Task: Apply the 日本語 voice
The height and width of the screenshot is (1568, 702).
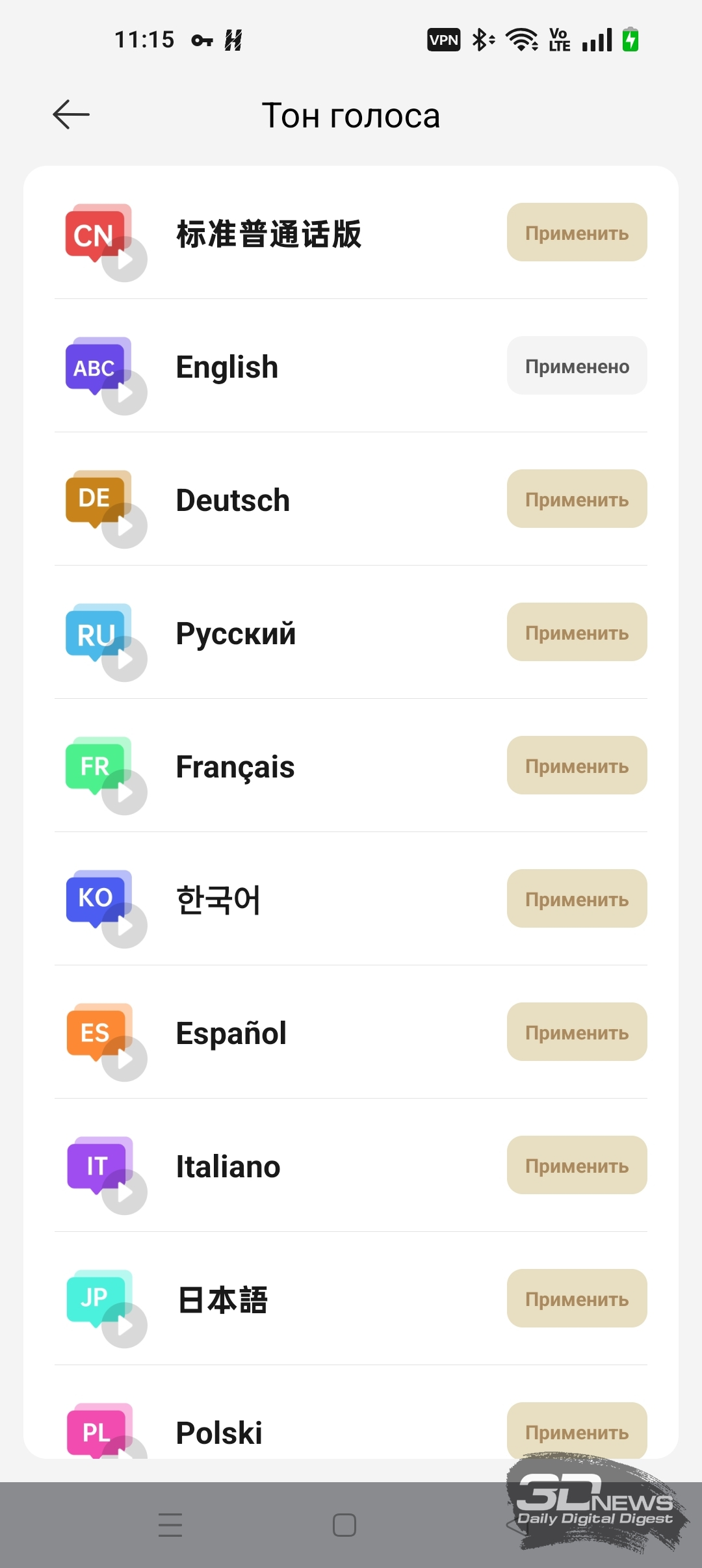Action: 577,1299
